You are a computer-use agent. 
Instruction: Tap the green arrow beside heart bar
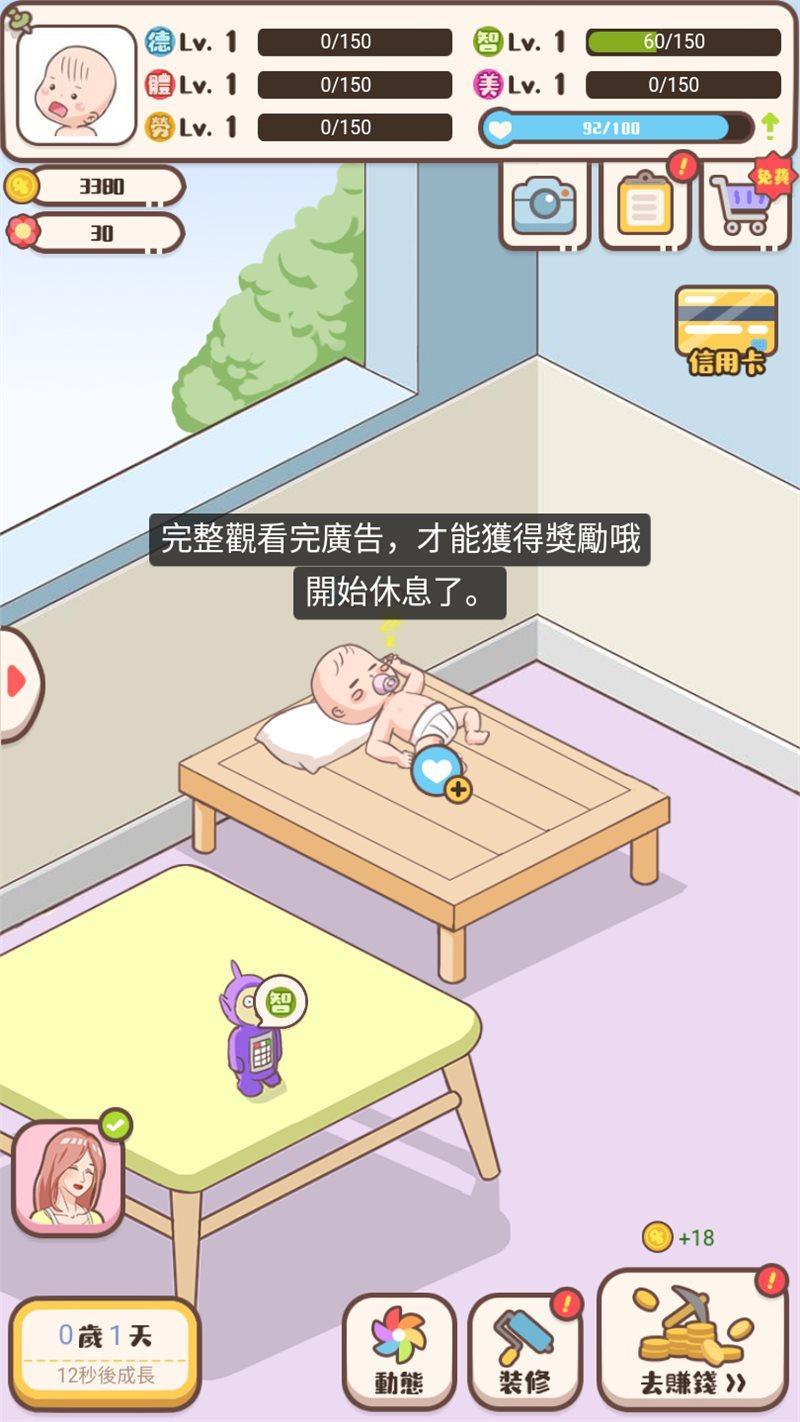pos(769,127)
